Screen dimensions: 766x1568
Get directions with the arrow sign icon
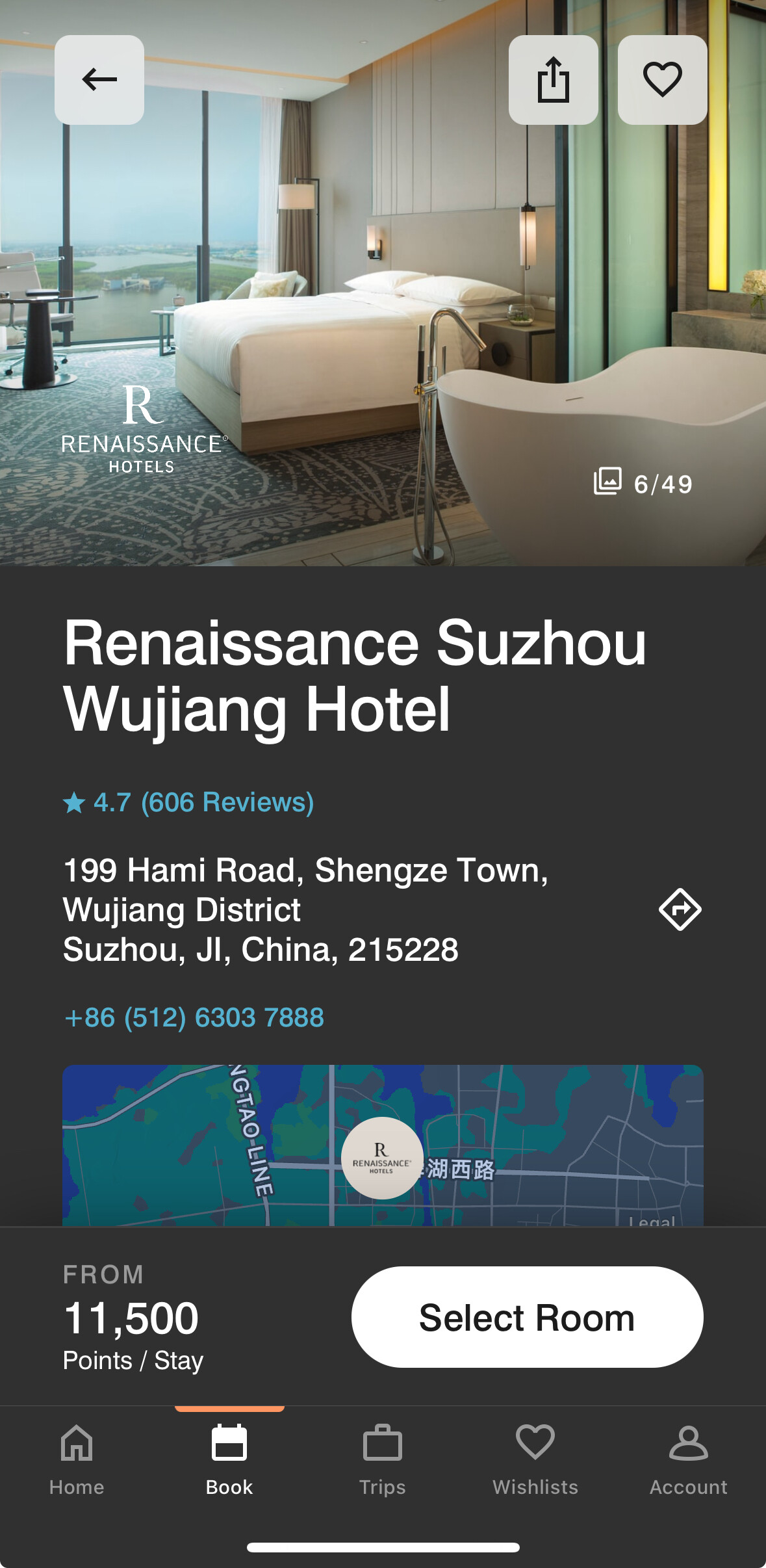tap(680, 909)
